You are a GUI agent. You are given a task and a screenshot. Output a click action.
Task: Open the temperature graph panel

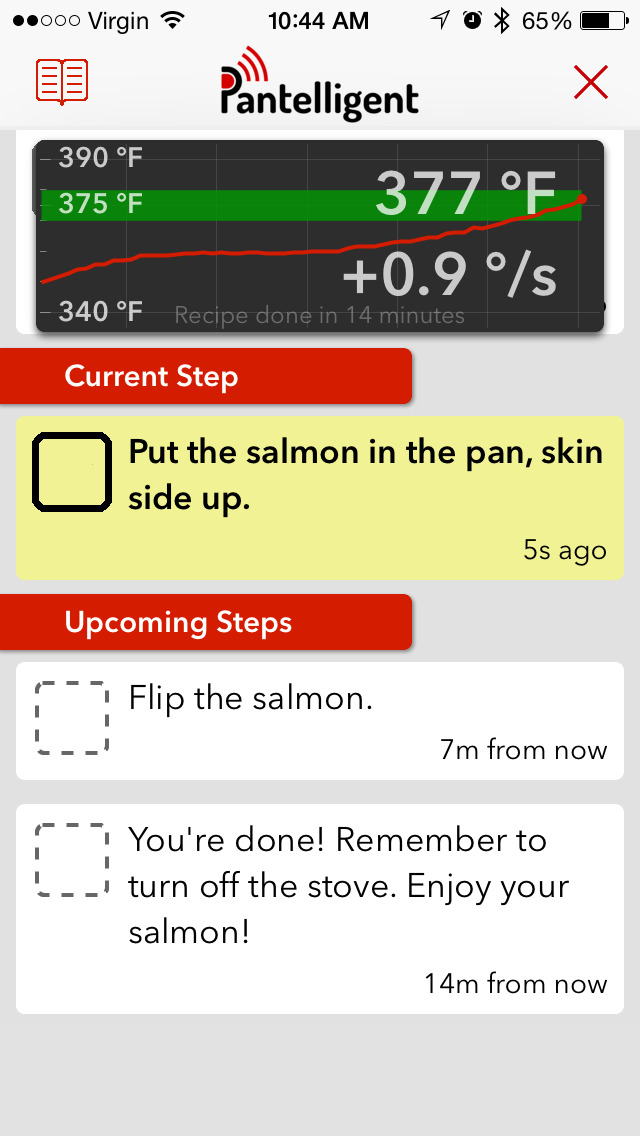point(320,236)
